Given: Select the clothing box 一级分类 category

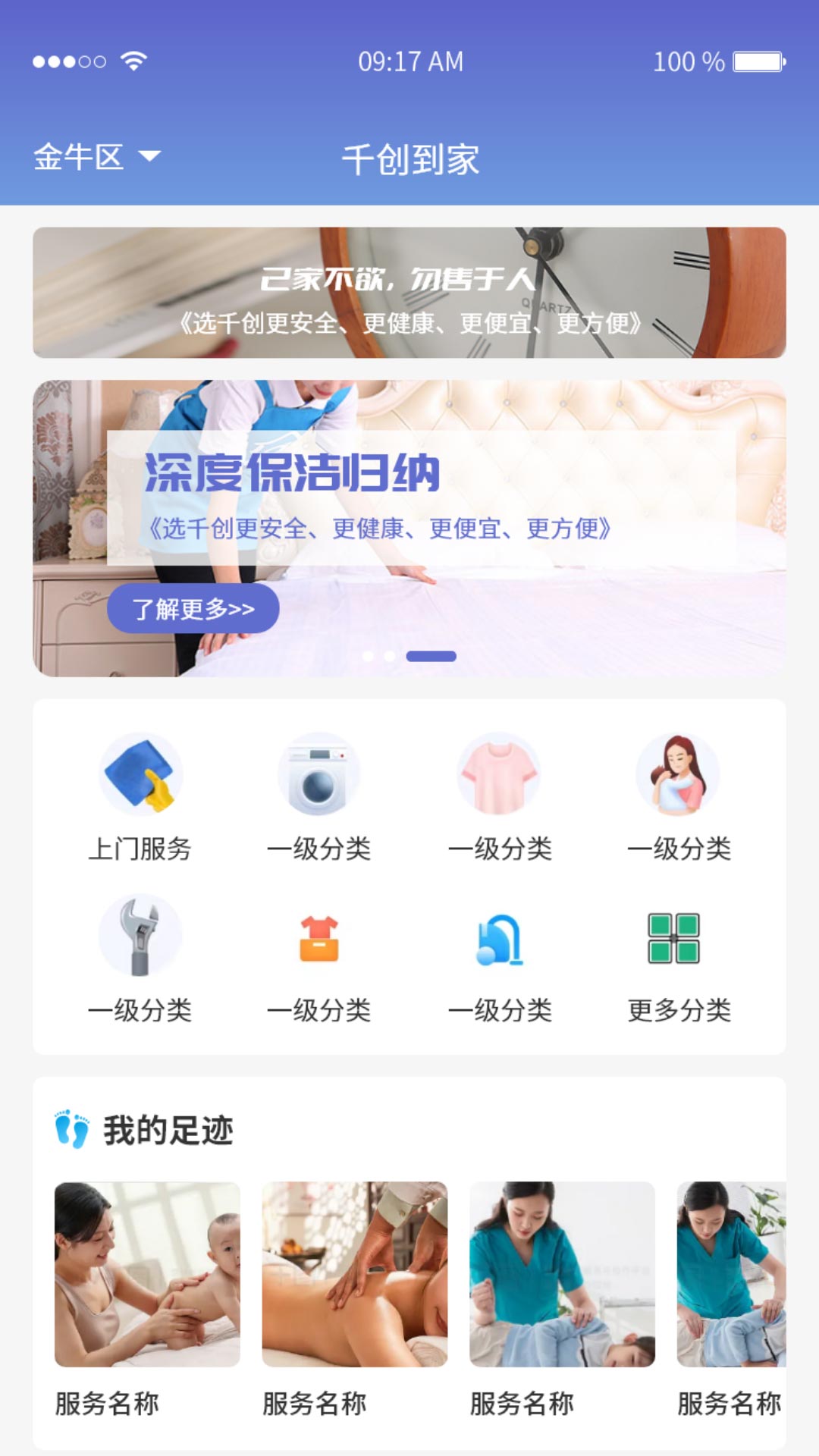Looking at the screenshot, I should [318, 957].
